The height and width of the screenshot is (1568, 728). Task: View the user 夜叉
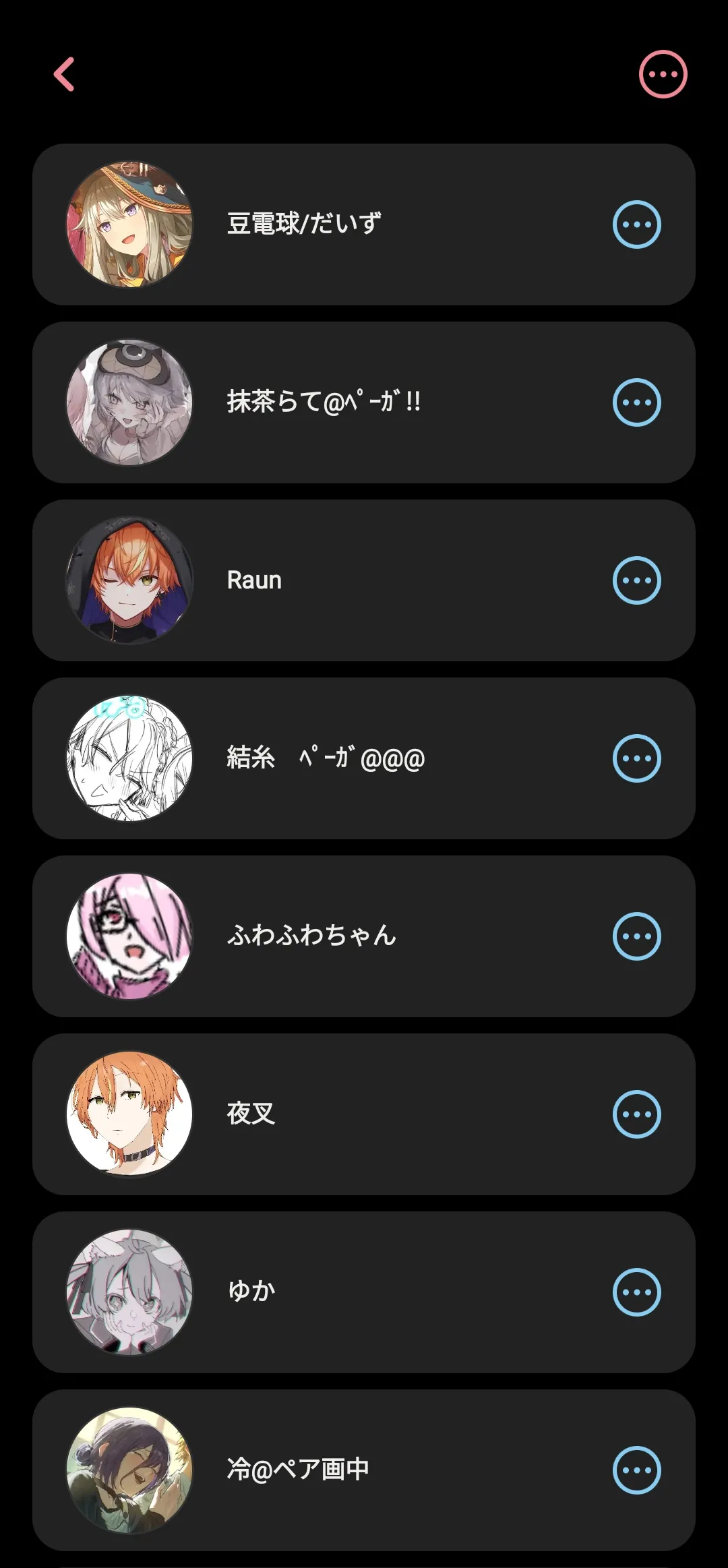(x=364, y=1114)
